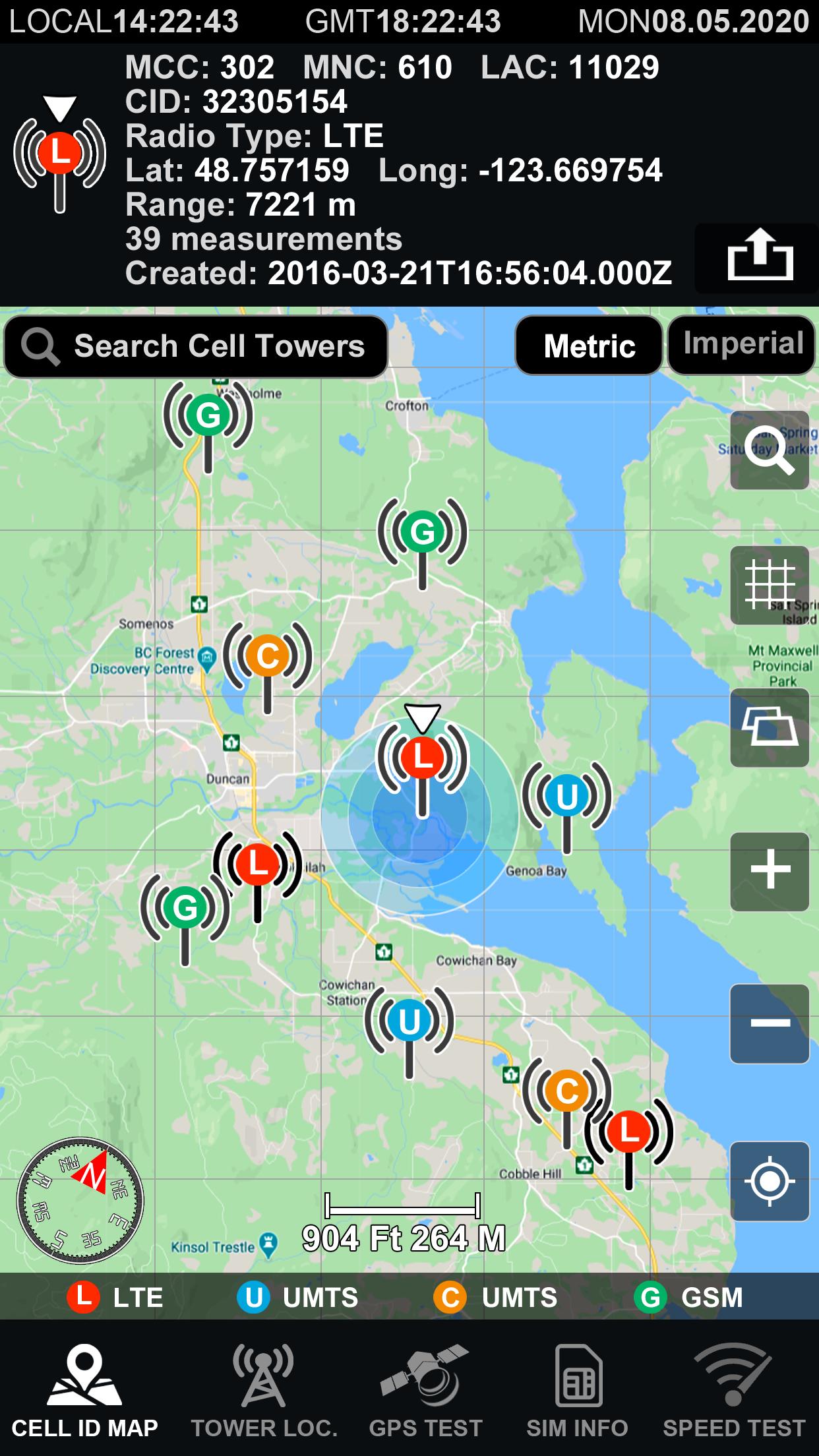
Task: Select the GSM tower near Crofton
Action: point(422,532)
